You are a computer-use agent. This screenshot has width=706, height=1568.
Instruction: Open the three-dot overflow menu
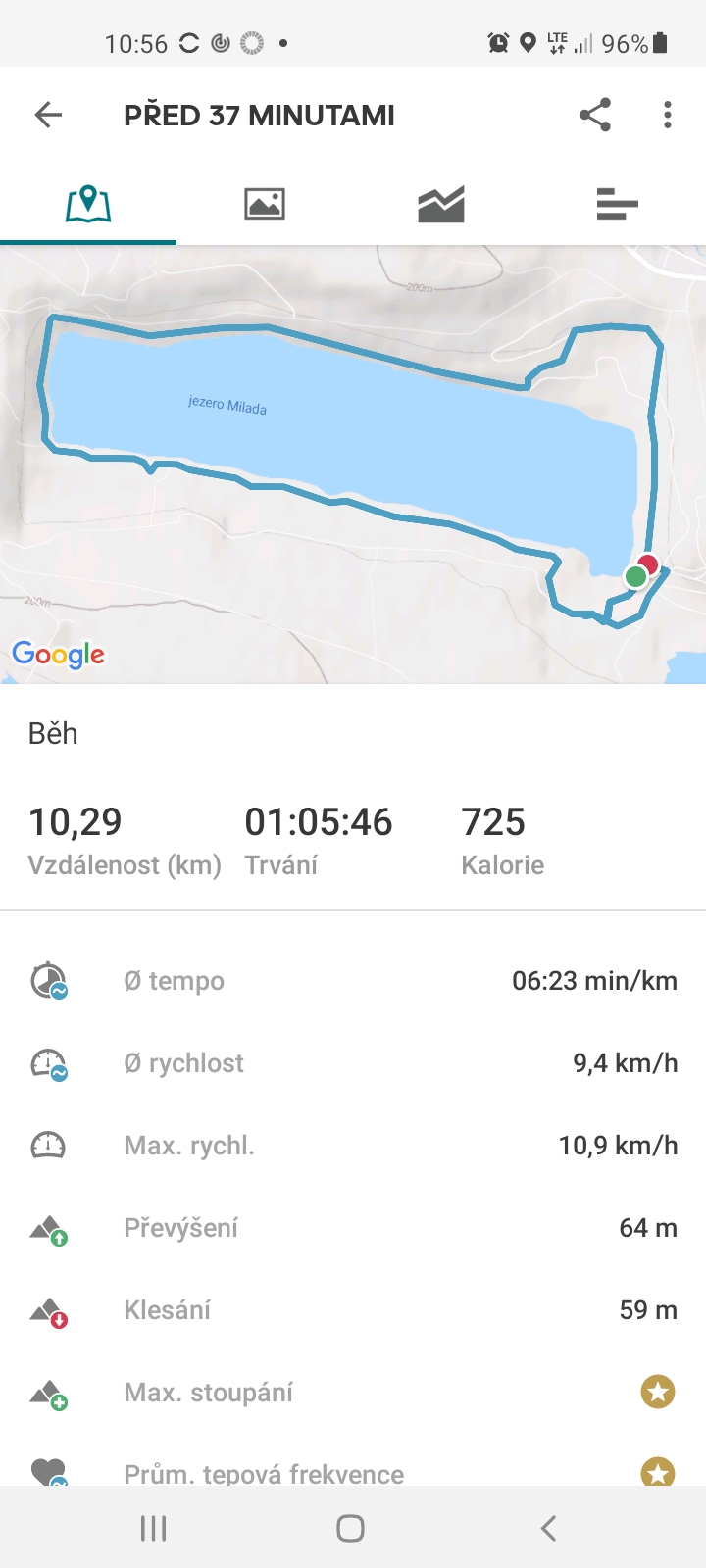[668, 115]
